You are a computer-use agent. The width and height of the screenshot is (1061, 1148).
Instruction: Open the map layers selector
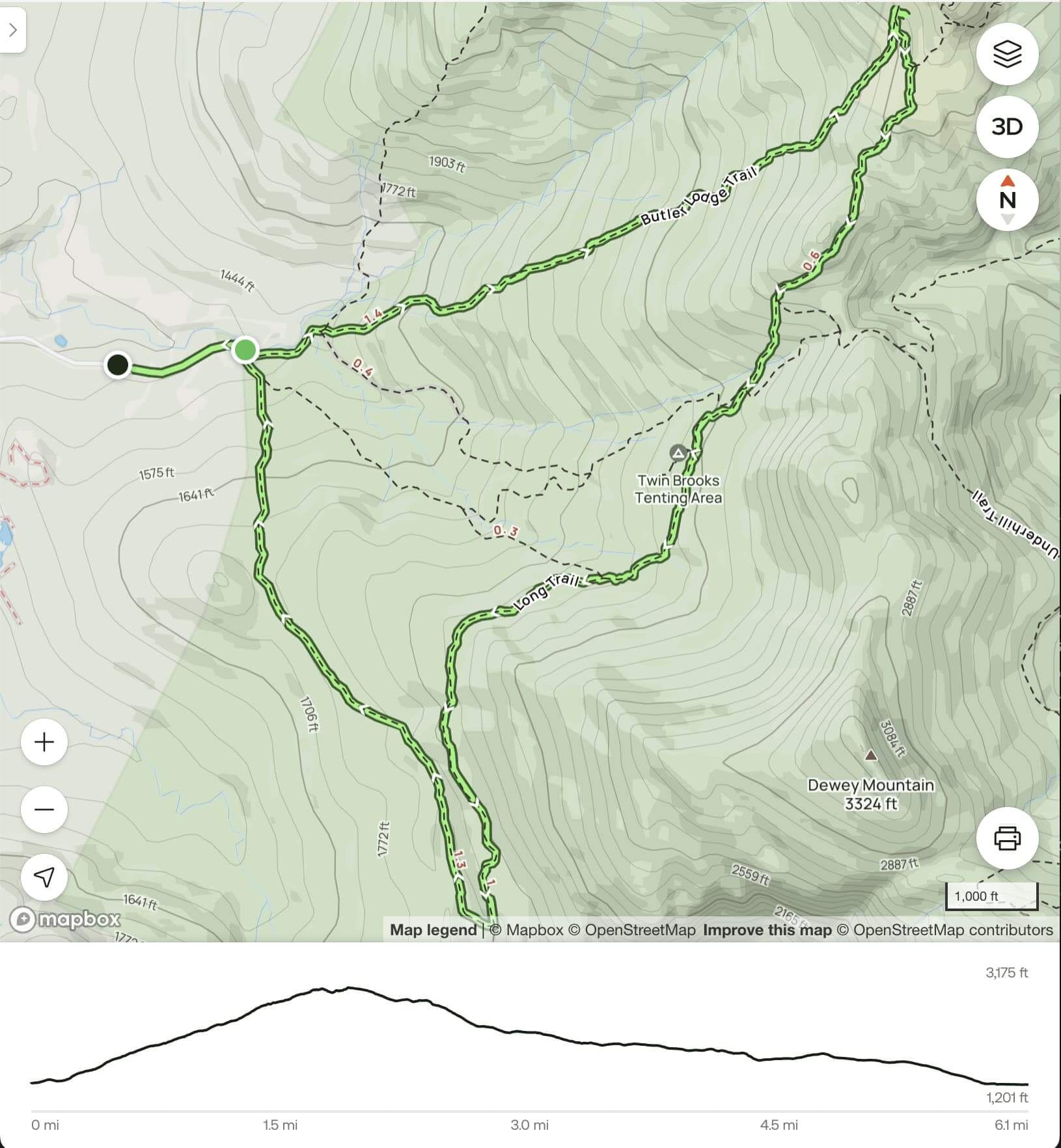click(x=1007, y=54)
